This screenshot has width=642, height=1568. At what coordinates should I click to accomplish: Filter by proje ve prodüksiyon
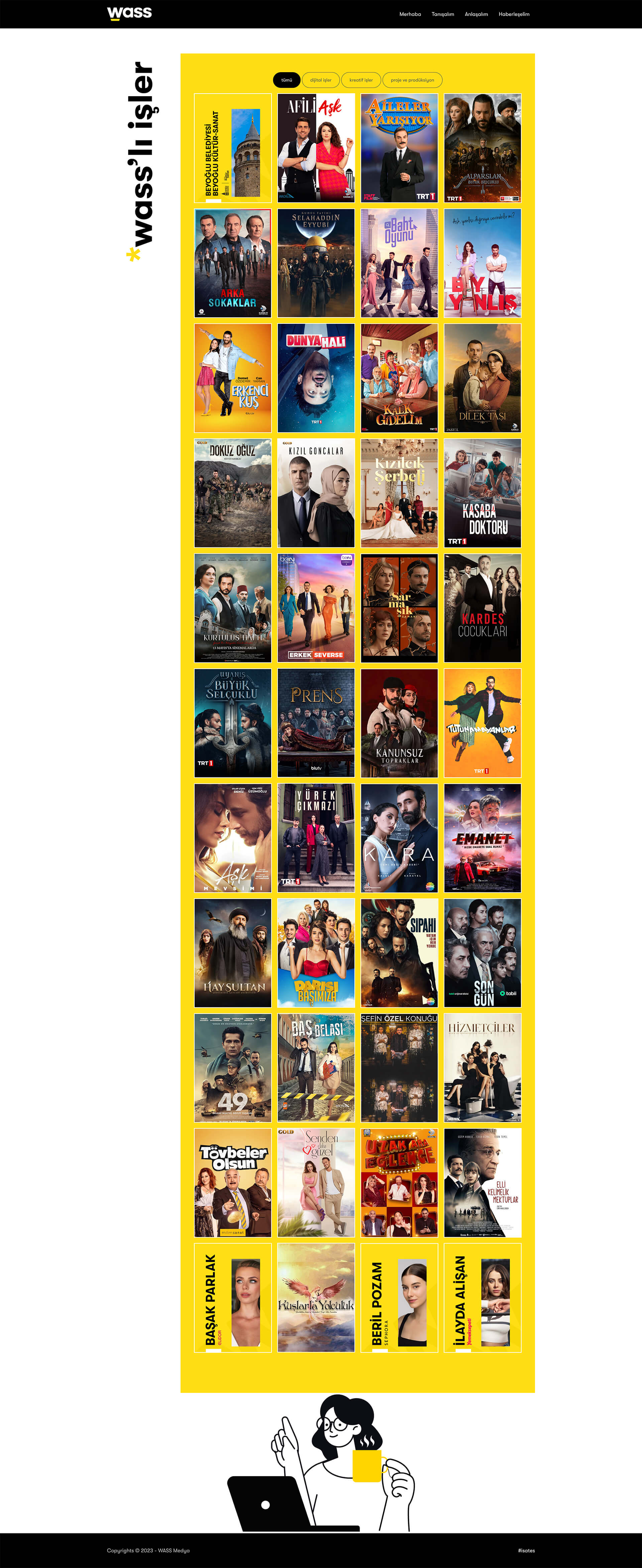412,80
